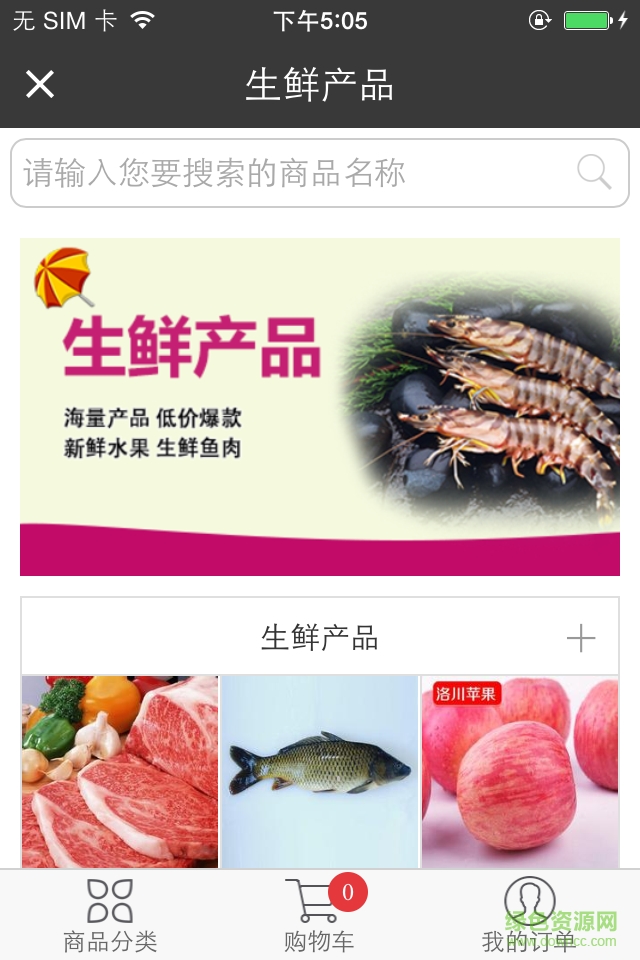Image resolution: width=640 pixels, height=960 pixels.
Task: Close the 生鲜产品 page
Action: [40, 85]
